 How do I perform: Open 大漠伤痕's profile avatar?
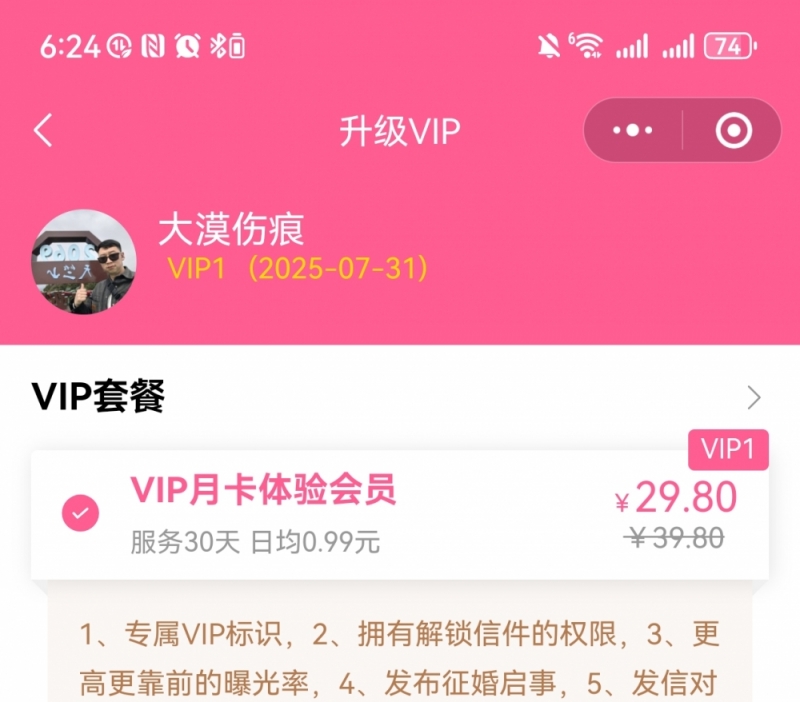[x=84, y=261]
